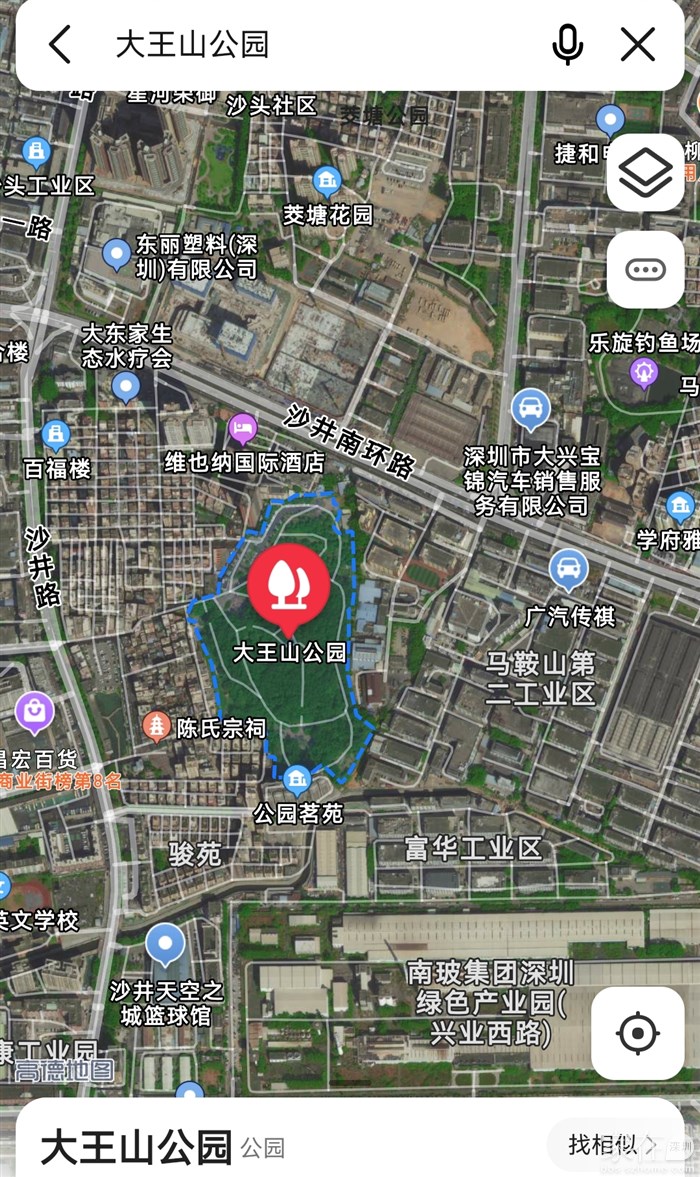Select the 茭塘花园 map marker
The height and width of the screenshot is (1177, 700).
tap(327, 181)
